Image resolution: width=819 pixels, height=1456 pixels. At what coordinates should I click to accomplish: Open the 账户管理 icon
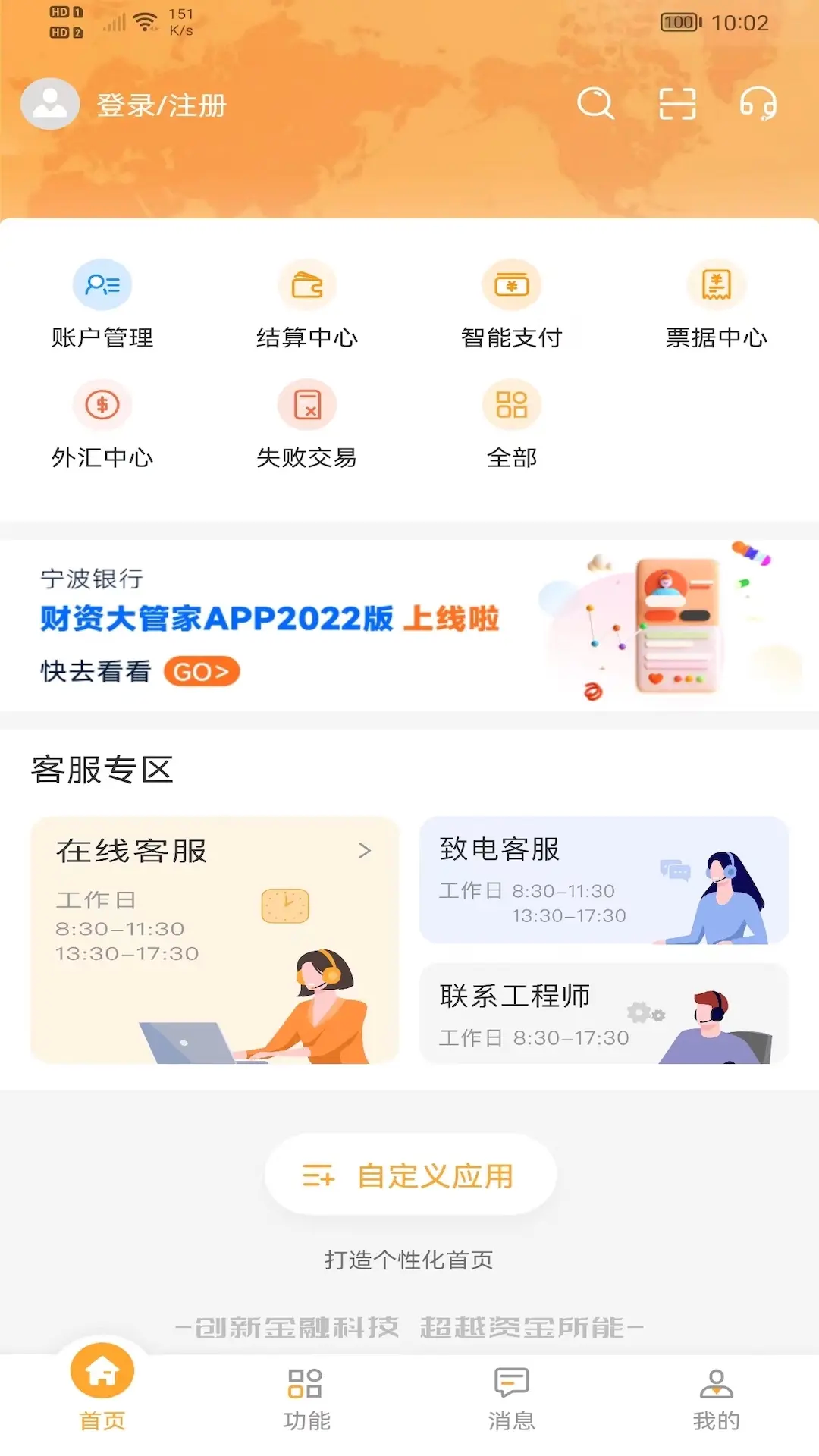102,285
